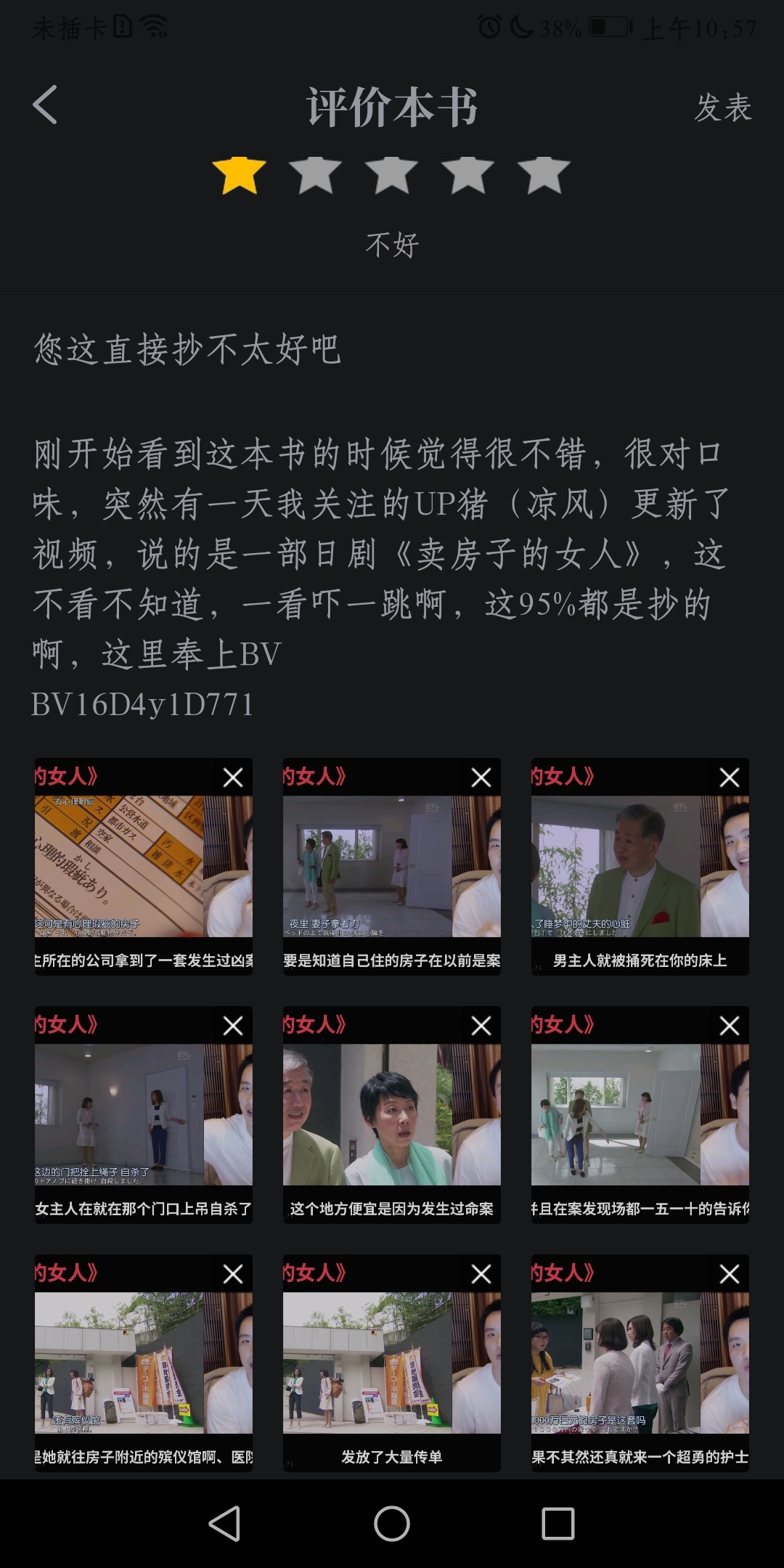784x1568 pixels.
Task: Set rating to three stars
Action: 391,176
